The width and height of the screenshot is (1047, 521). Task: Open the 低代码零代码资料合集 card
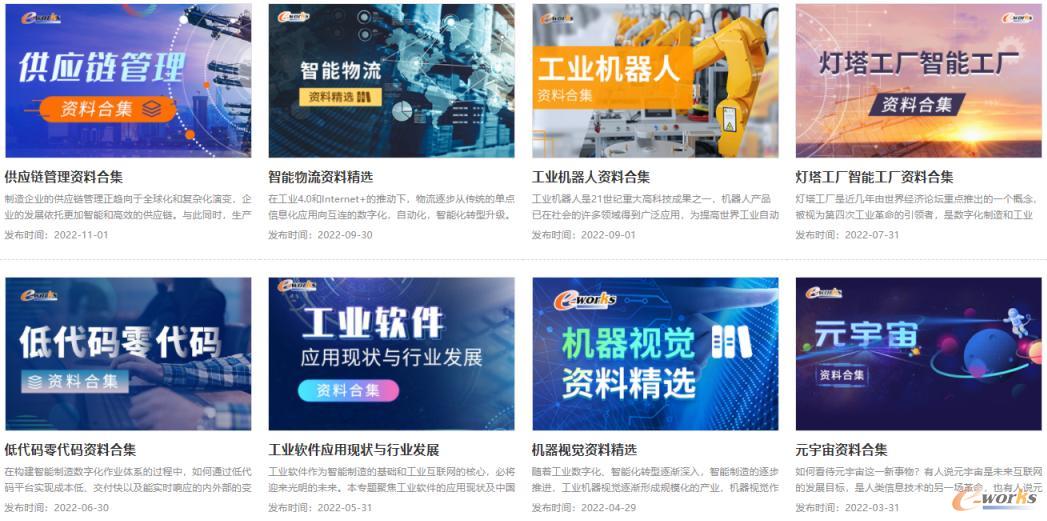[x=128, y=354]
